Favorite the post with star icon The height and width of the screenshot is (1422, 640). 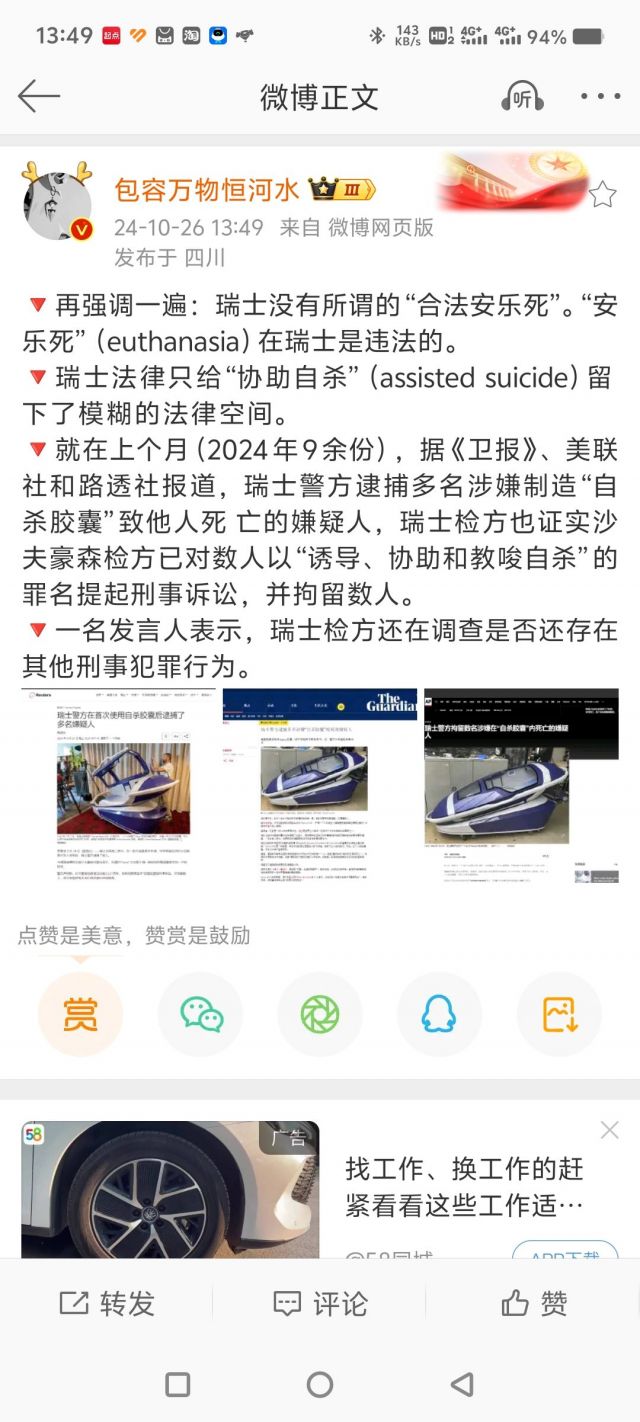[x=602, y=194]
